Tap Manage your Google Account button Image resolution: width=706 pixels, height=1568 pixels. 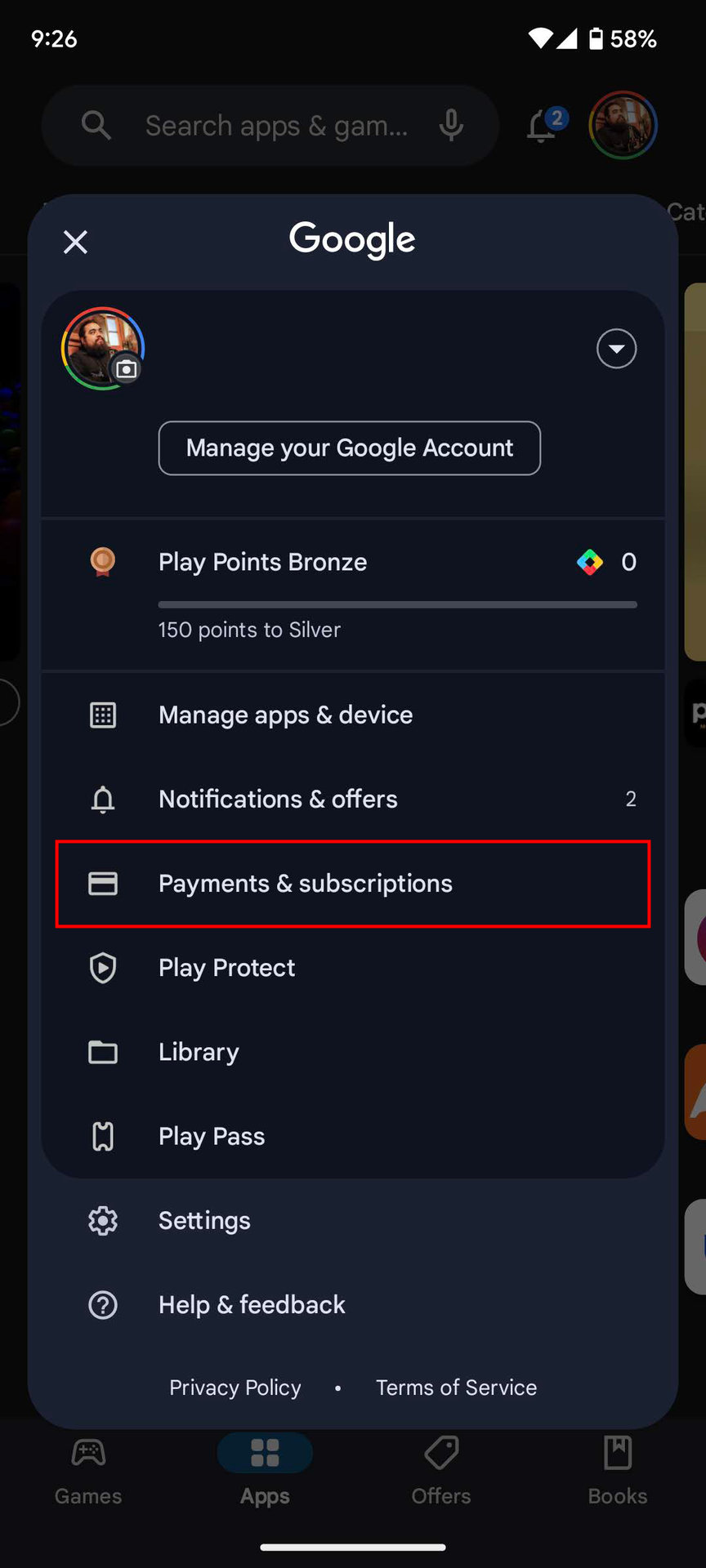tap(350, 448)
